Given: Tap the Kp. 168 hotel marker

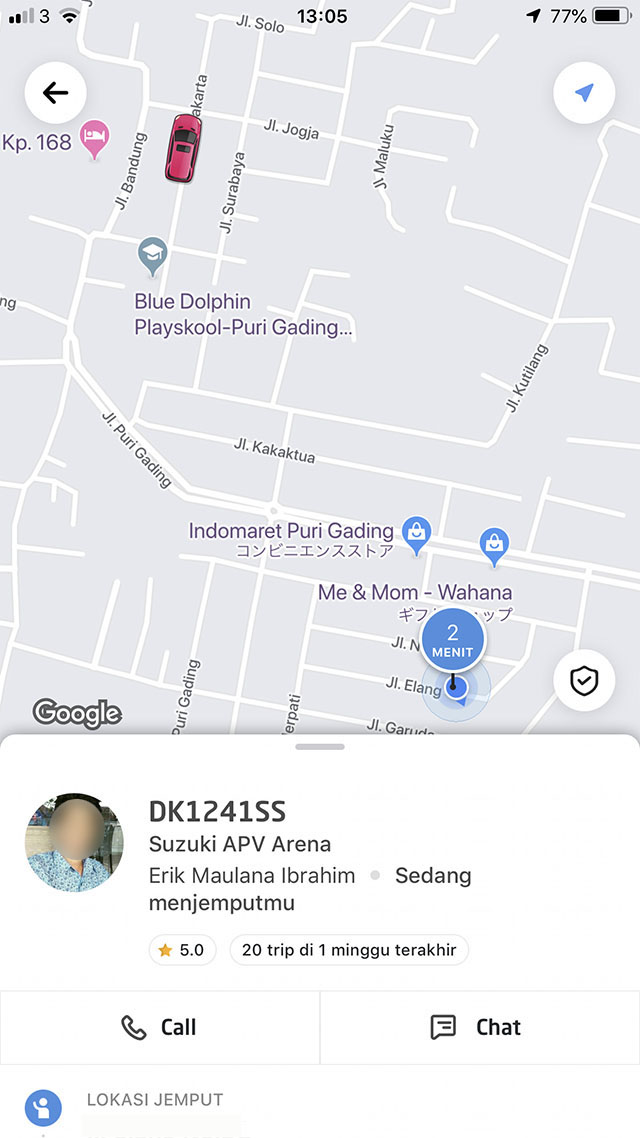Looking at the screenshot, I should point(95,138).
